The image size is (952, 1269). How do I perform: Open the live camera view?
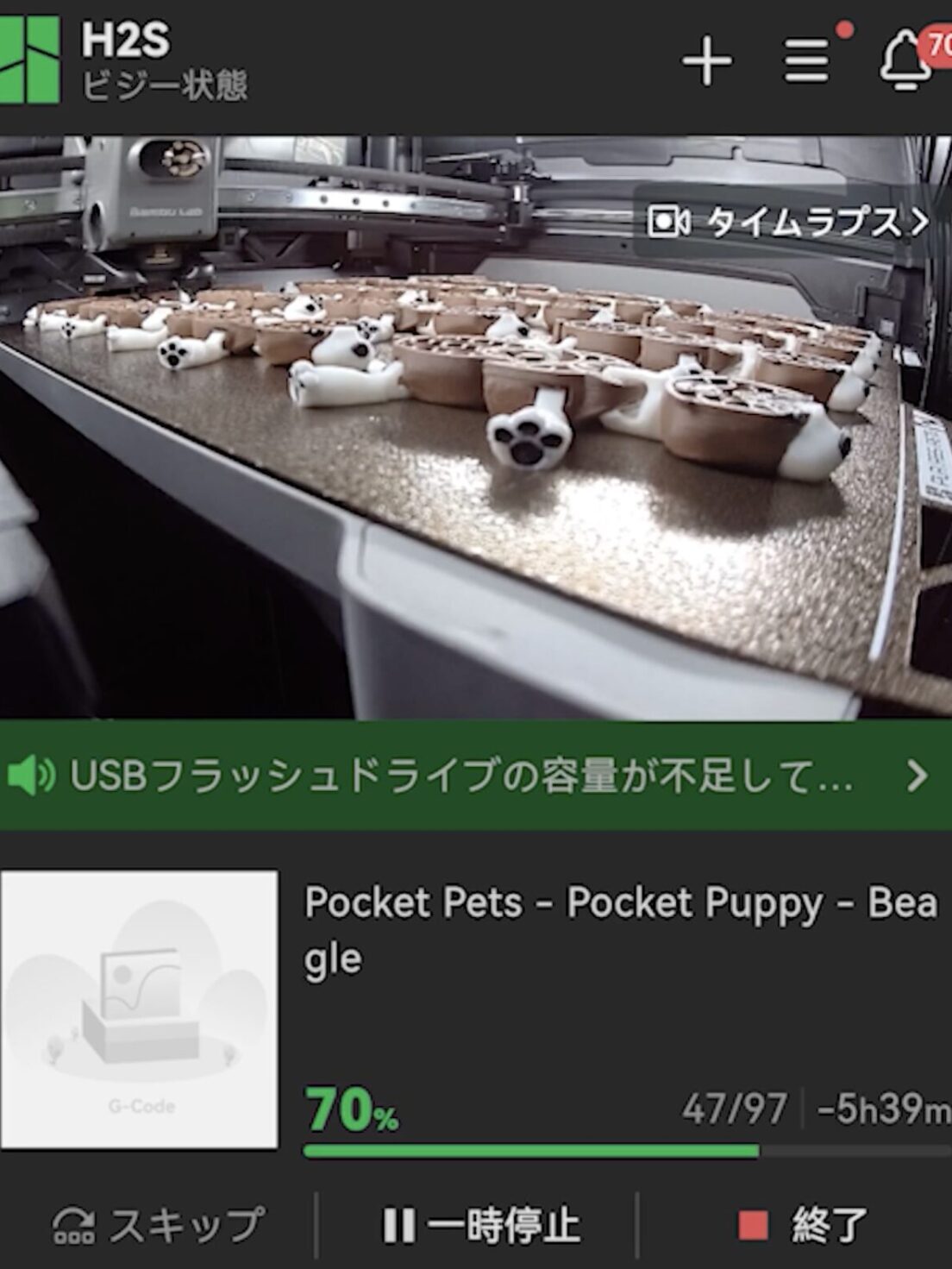pos(388,483)
